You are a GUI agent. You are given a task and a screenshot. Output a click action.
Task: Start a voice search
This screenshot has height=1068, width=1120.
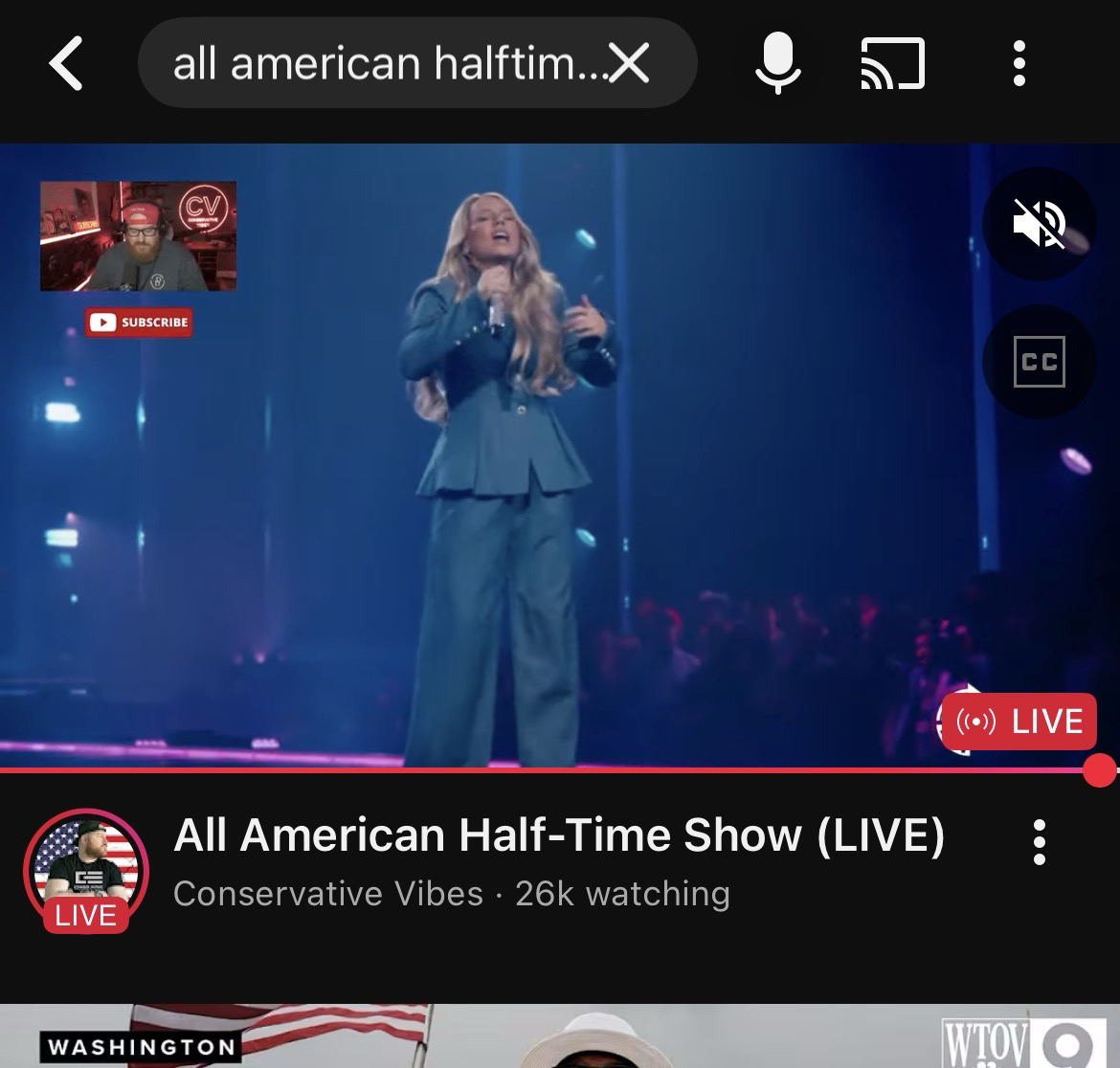(x=777, y=64)
